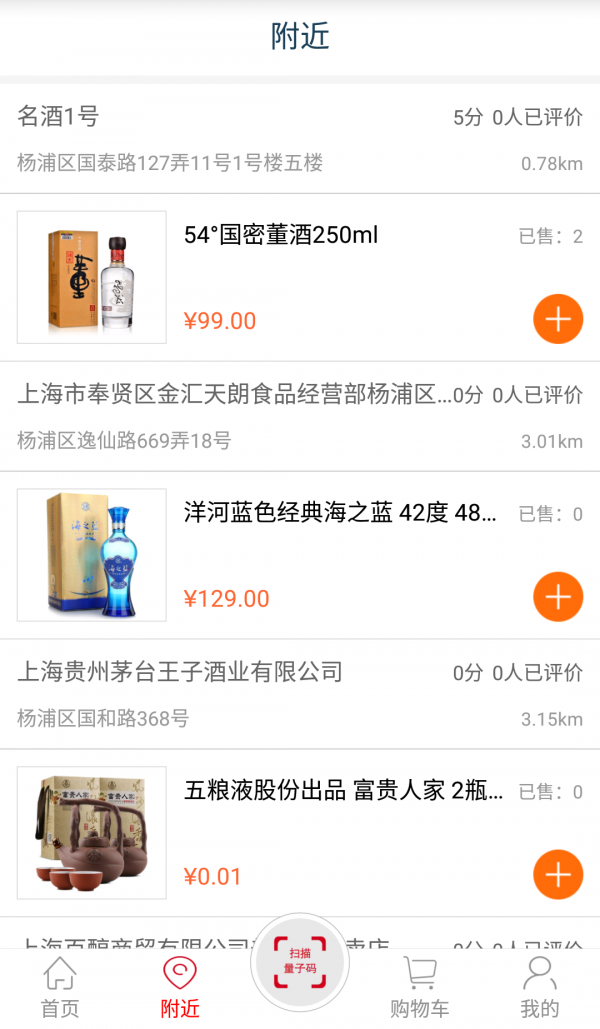Open the 名酒1号 store page
The height and width of the screenshot is (1029, 600).
(59, 117)
